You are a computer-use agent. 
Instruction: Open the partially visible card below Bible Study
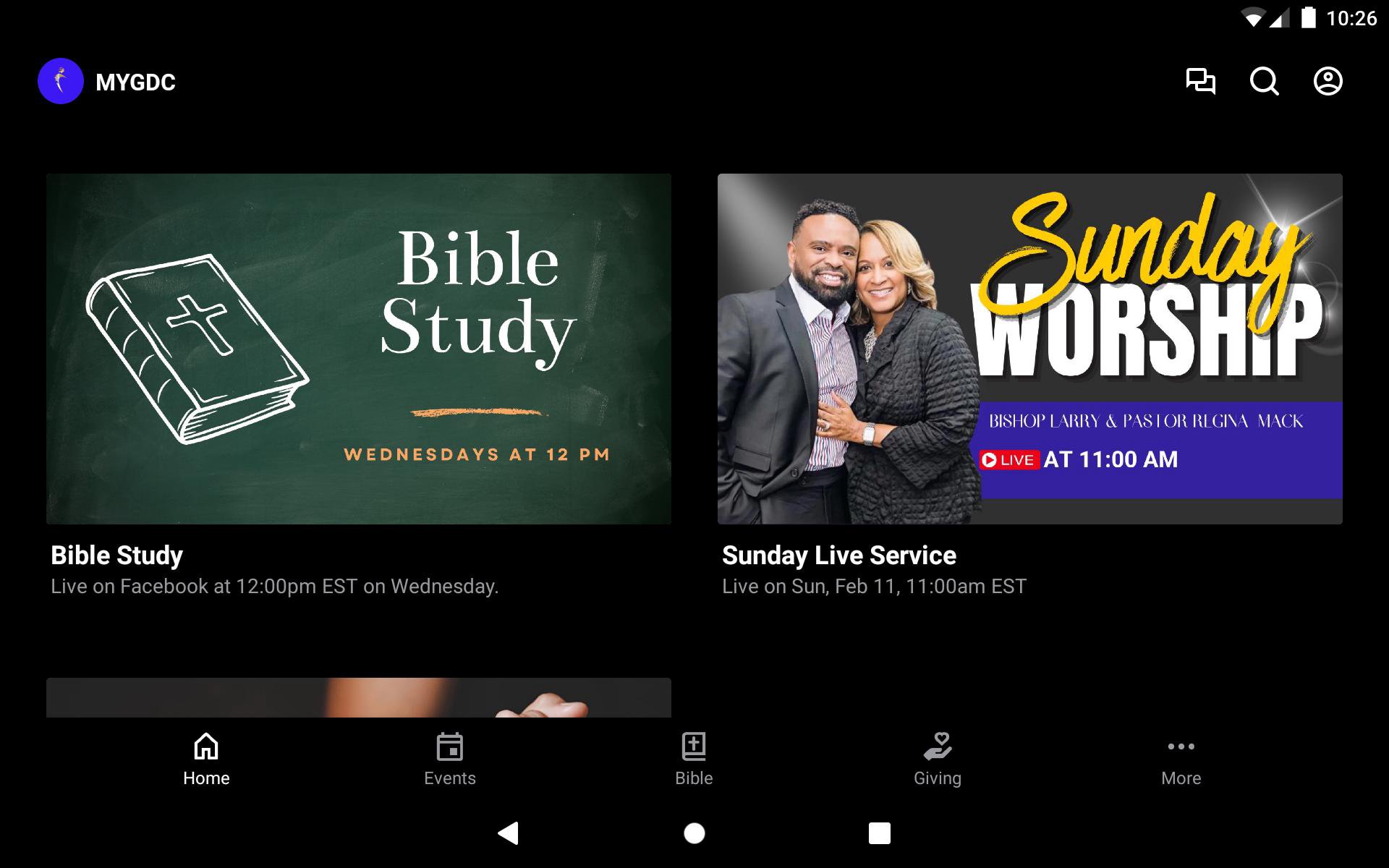[358, 697]
